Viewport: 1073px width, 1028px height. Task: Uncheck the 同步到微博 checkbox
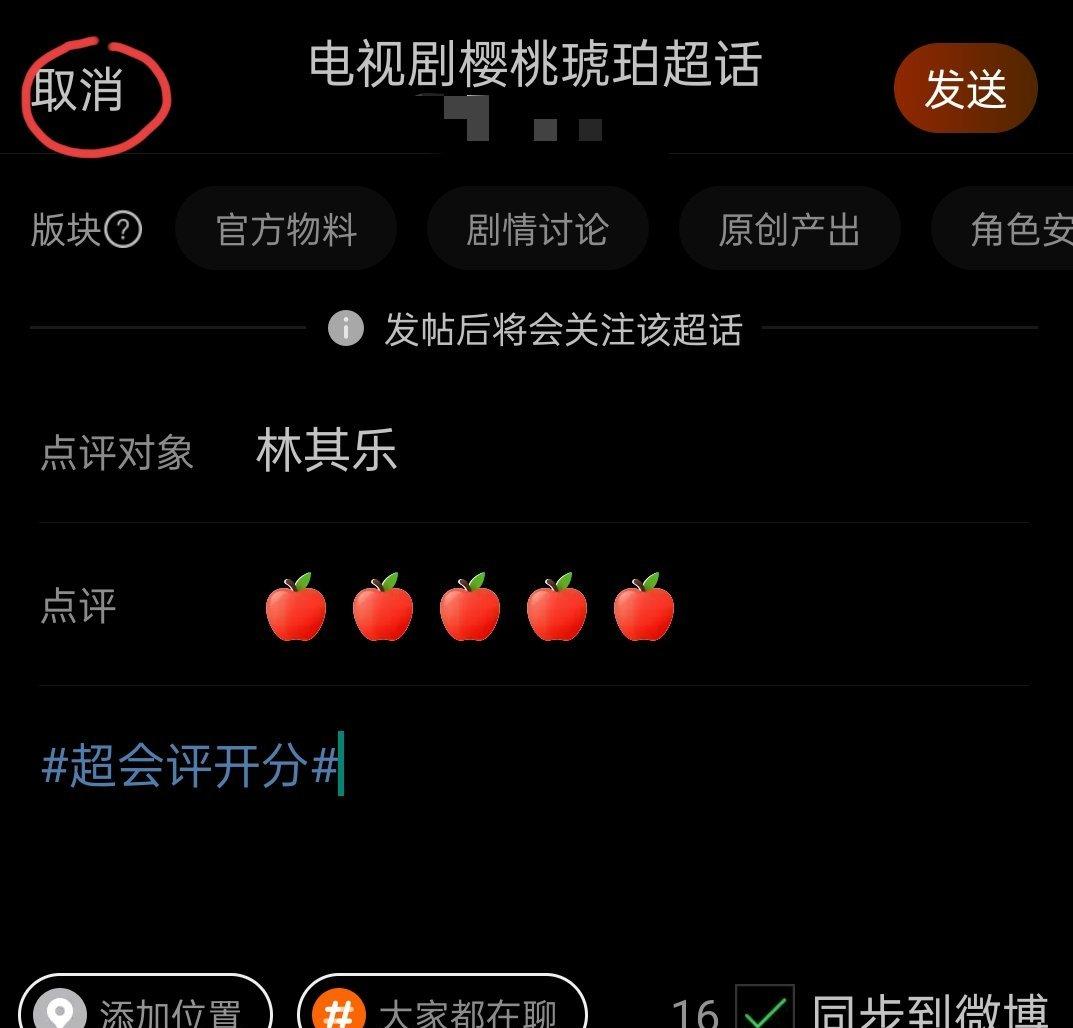point(765,1010)
